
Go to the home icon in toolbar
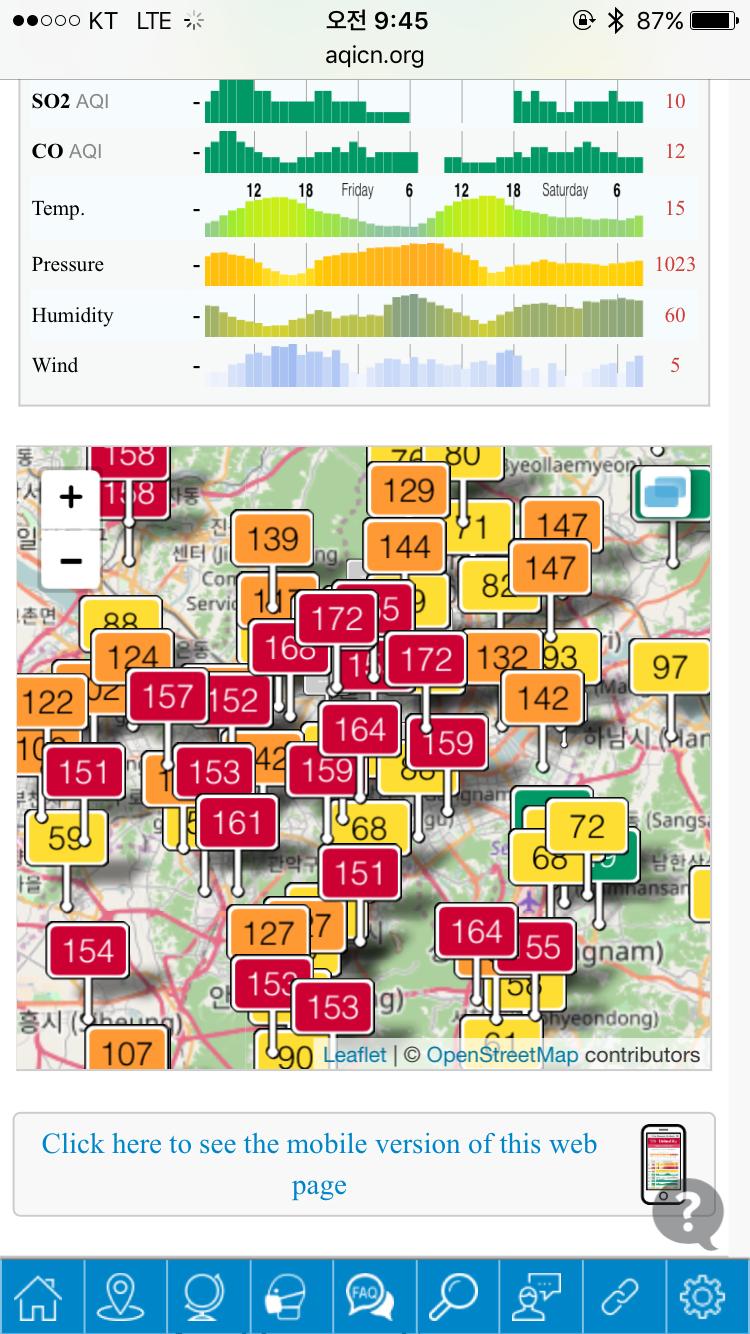(x=41, y=1297)
